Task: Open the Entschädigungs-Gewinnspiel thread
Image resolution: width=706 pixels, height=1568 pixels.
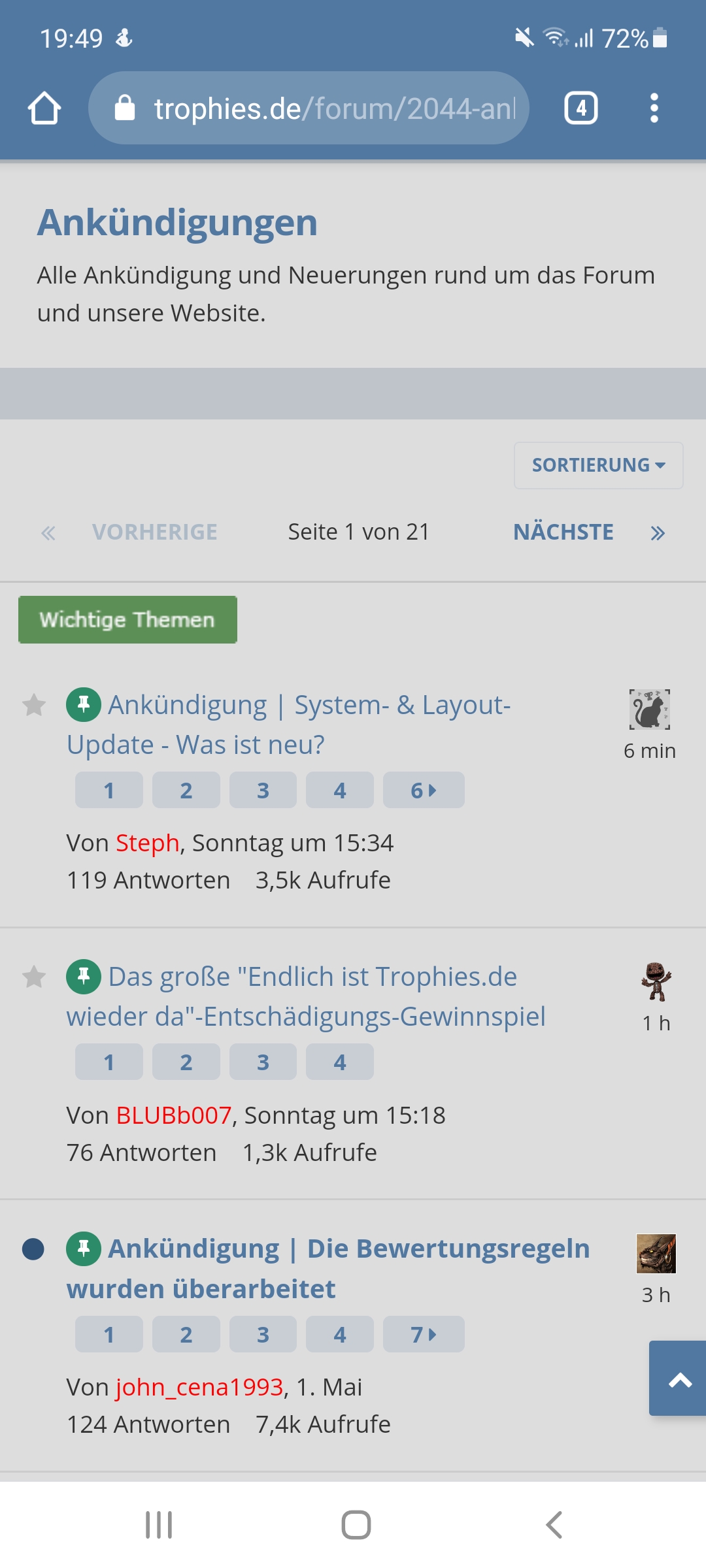Action: (x=306, y=997)
